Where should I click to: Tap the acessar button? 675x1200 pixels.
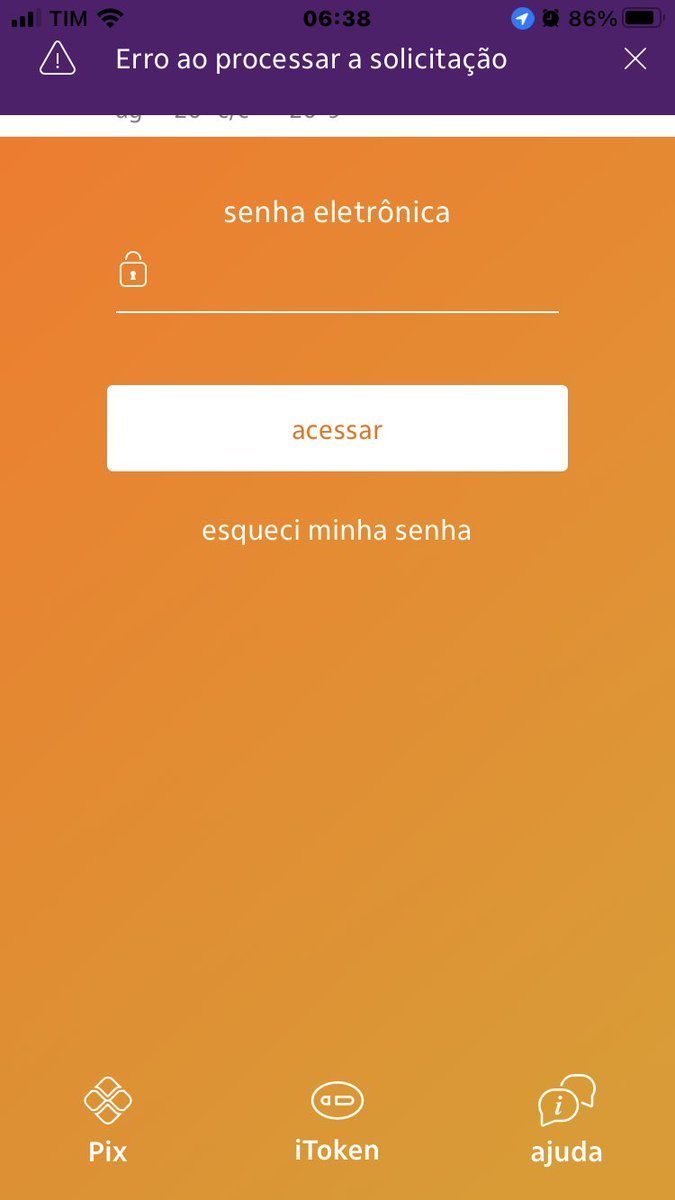pos(337,429)
